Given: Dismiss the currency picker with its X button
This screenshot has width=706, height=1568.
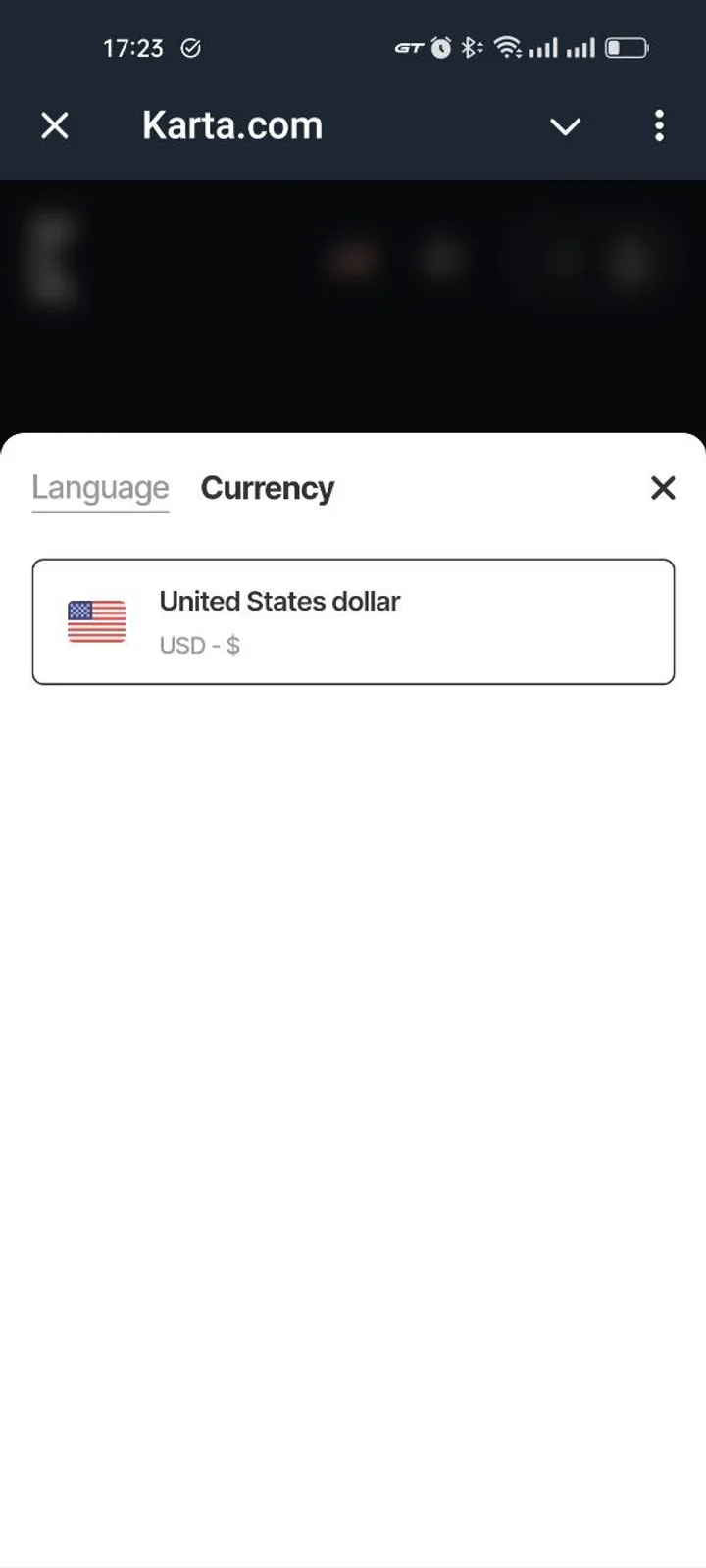Looking at the screenshot, I should coord(663,489).
